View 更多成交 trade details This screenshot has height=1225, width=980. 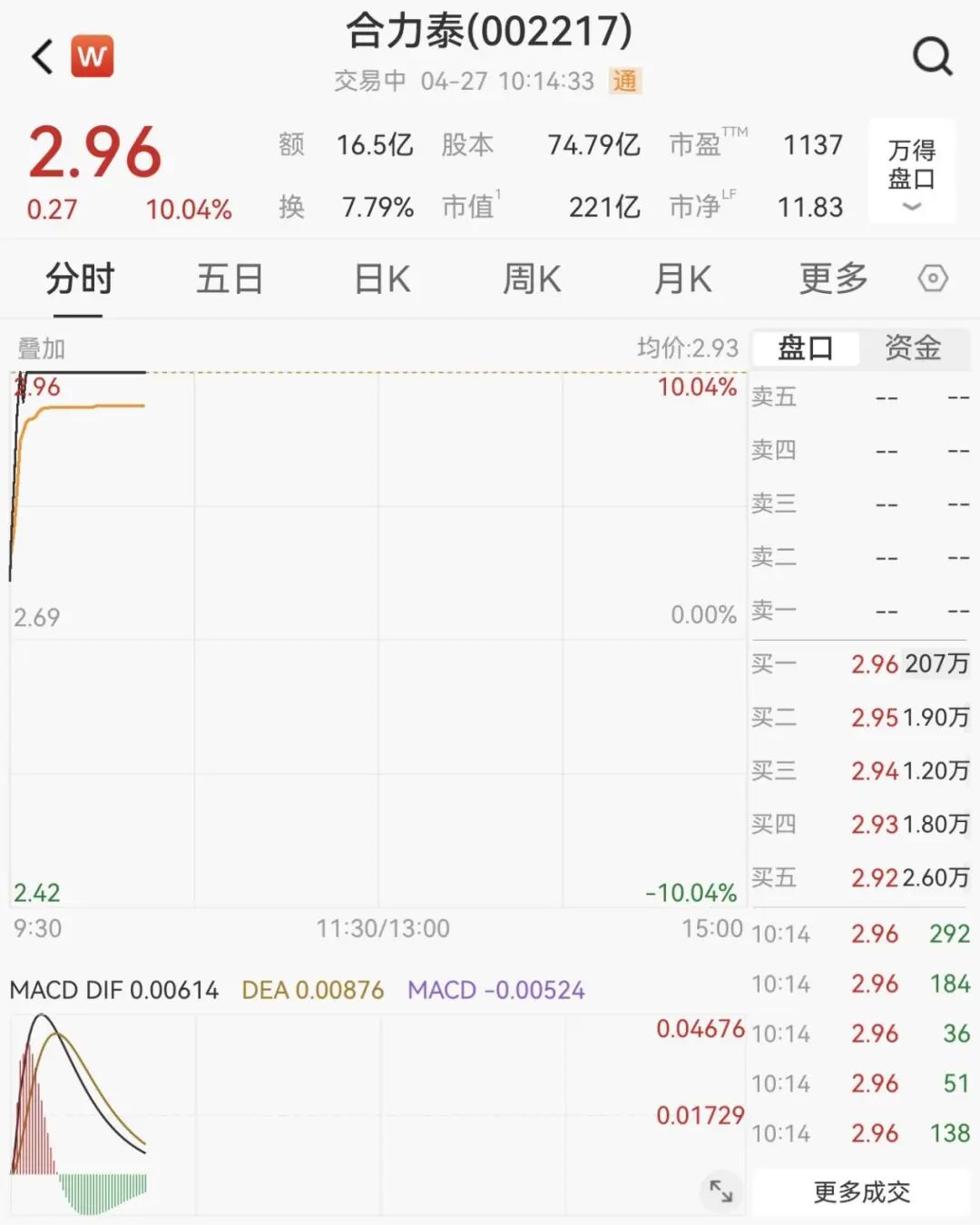(x=861, y=1191)
